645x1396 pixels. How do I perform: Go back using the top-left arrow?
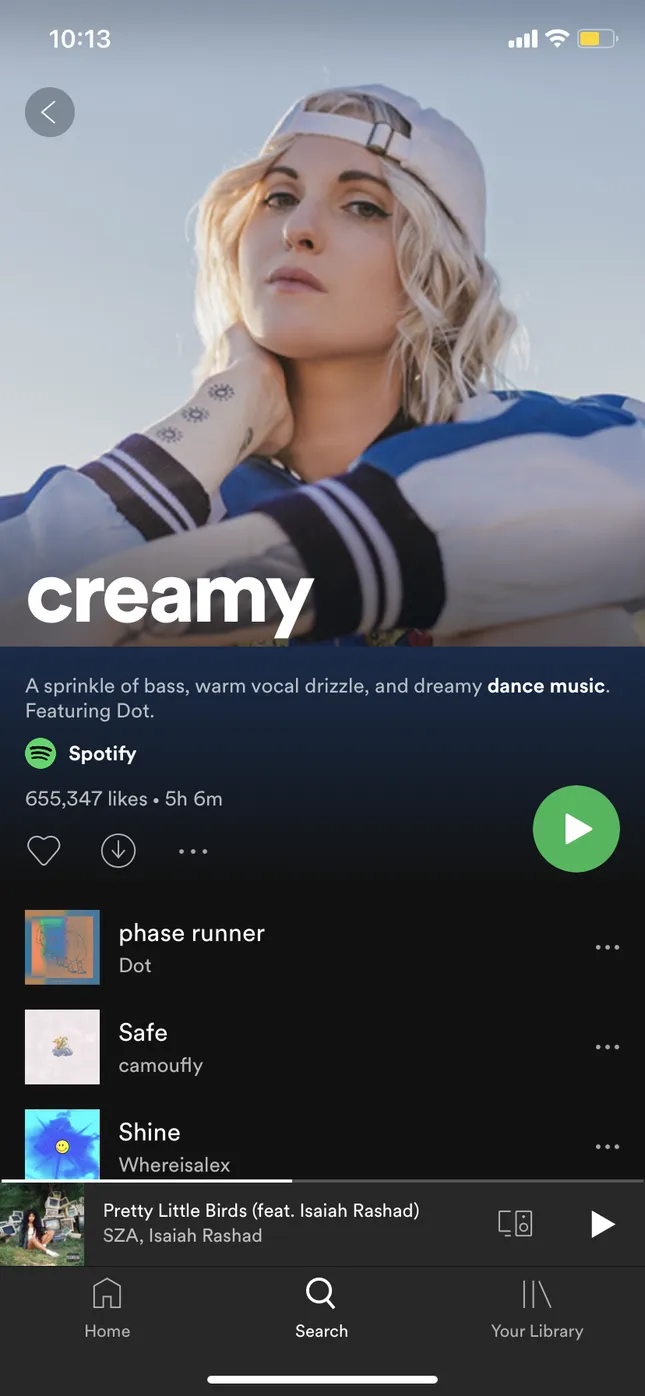point(49,112)
